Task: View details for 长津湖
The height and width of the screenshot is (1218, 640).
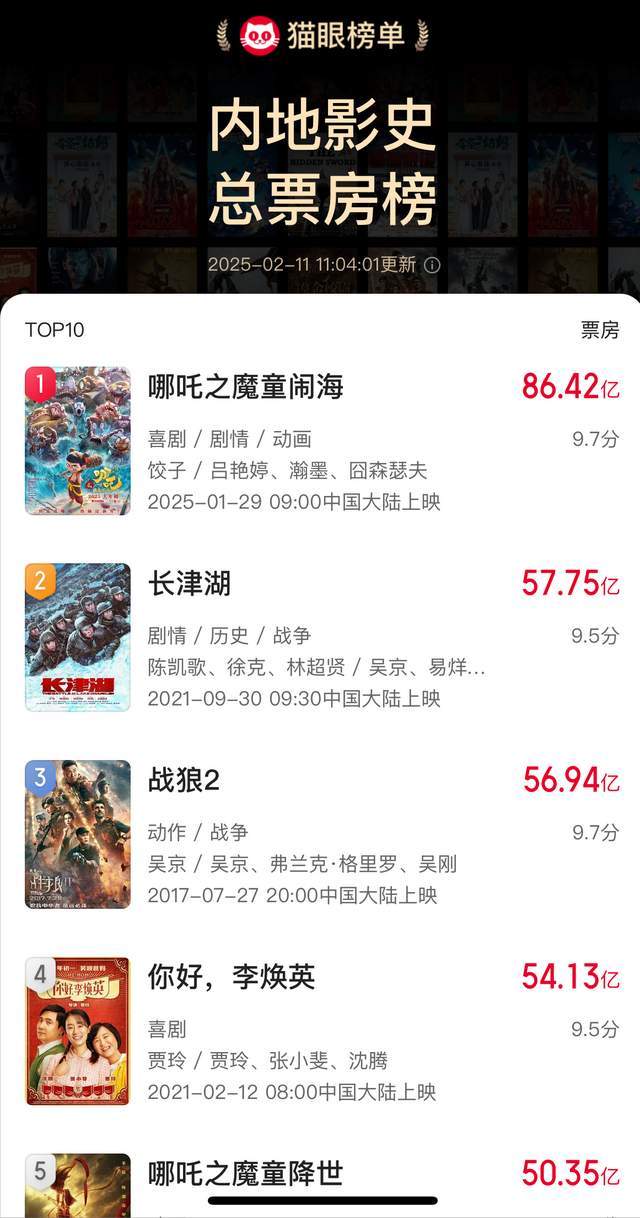Action: click(190, 583)
